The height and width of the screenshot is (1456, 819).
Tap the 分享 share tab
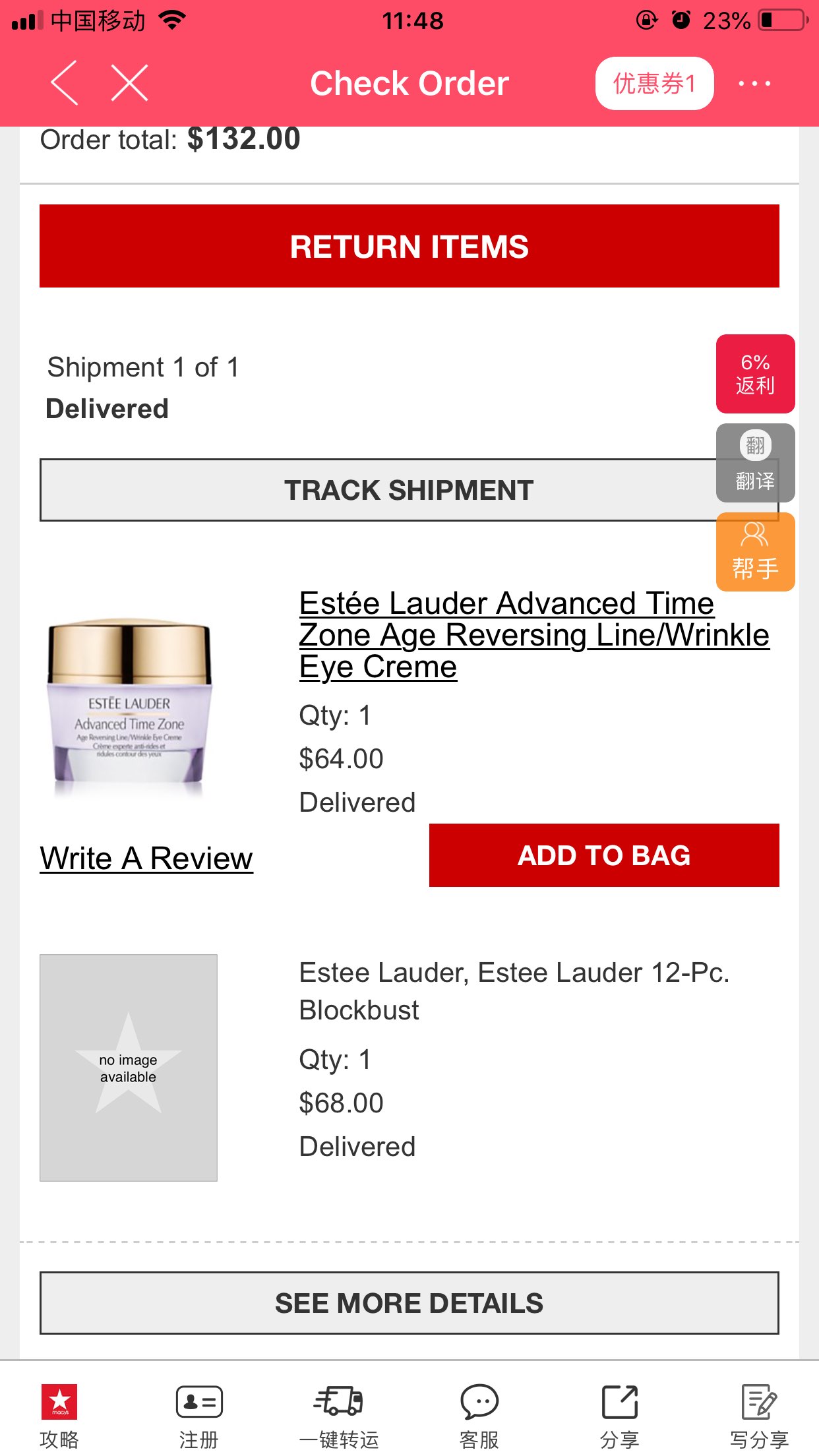[619, 1415]
